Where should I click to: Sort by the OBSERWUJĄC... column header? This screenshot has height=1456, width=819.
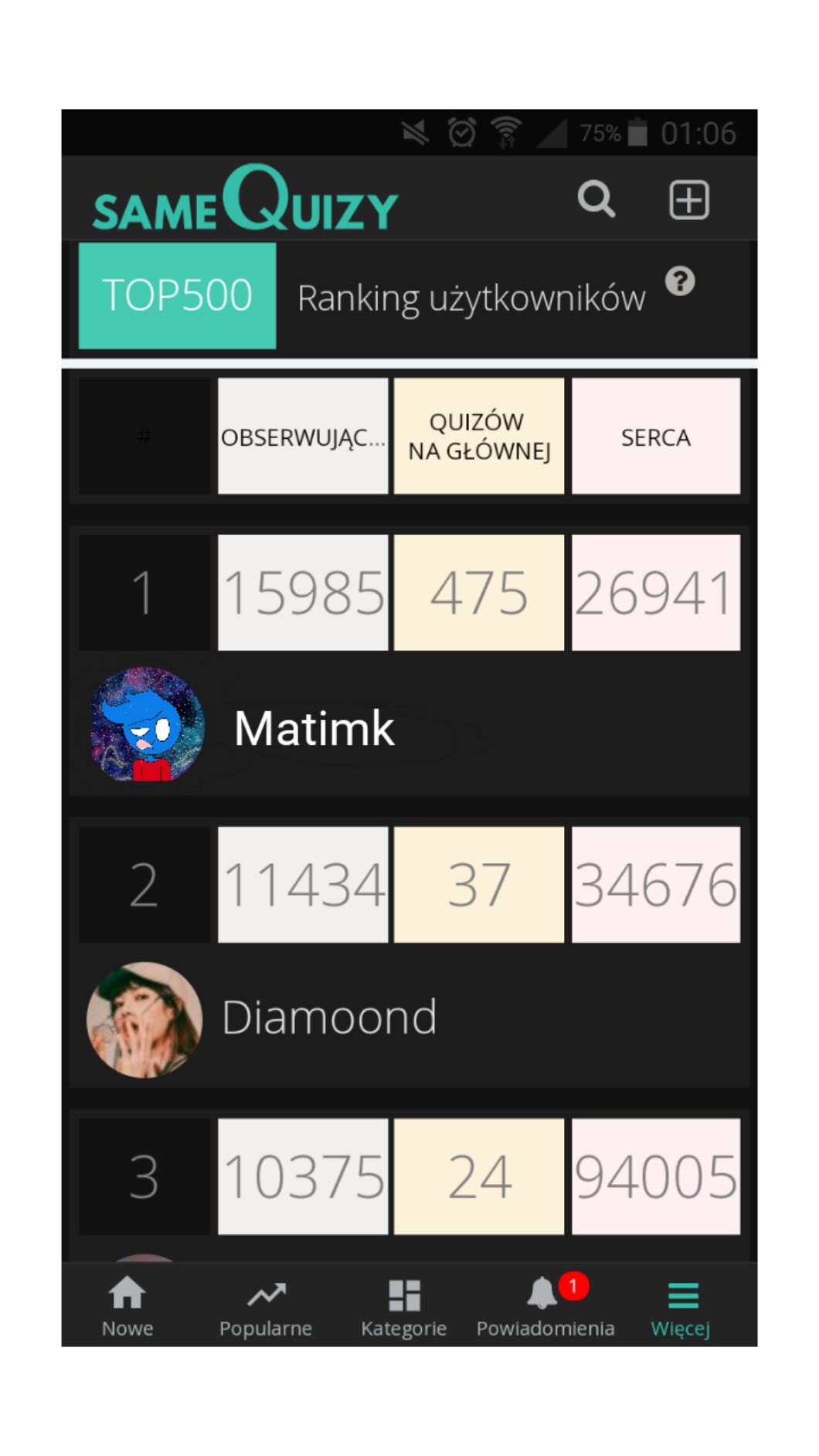coord(303,436)
